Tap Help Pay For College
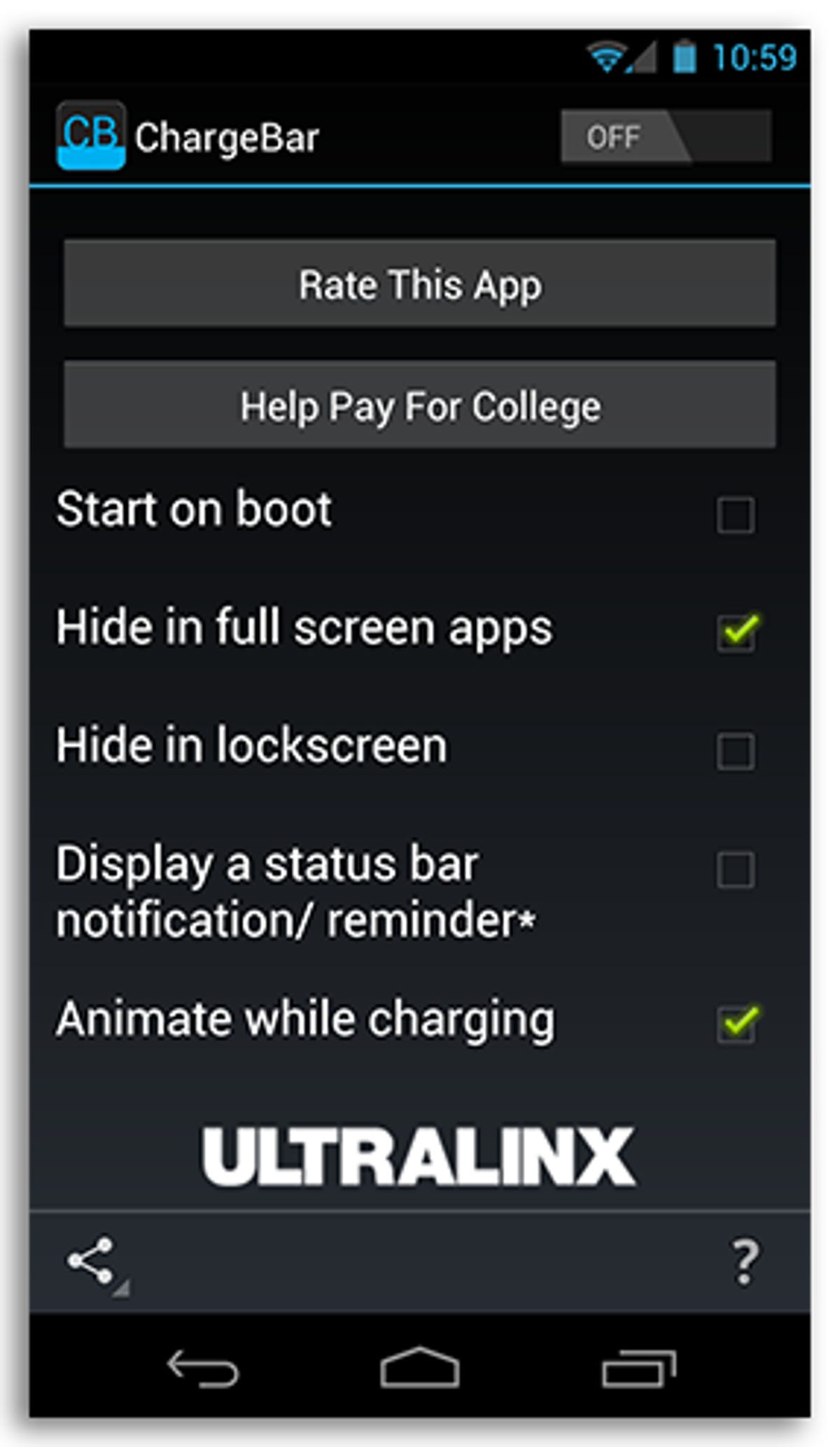Screen dimensions: 840x1447 420,405
